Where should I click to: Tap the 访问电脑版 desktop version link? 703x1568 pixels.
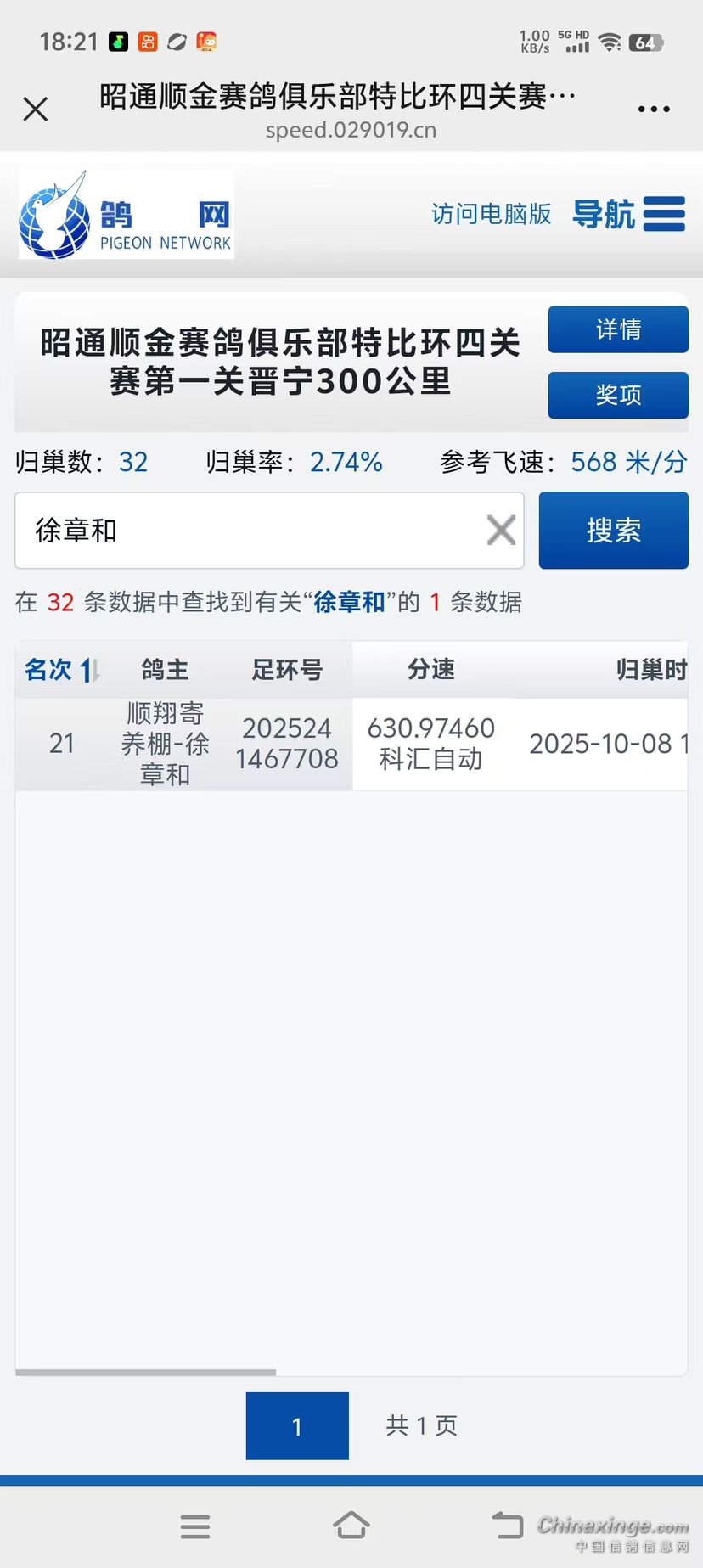pos(491,214)
